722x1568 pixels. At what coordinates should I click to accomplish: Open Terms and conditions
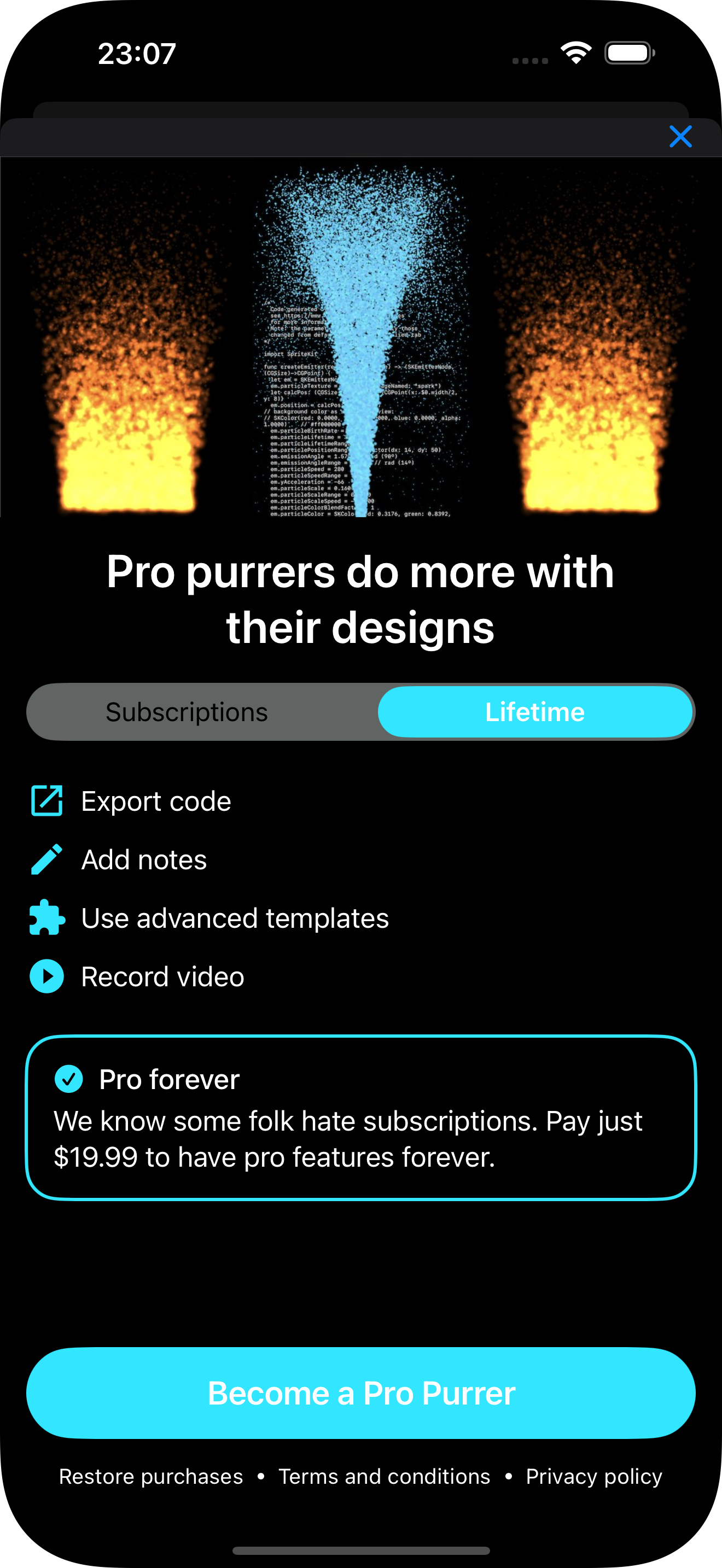(x=384, y=1476)
